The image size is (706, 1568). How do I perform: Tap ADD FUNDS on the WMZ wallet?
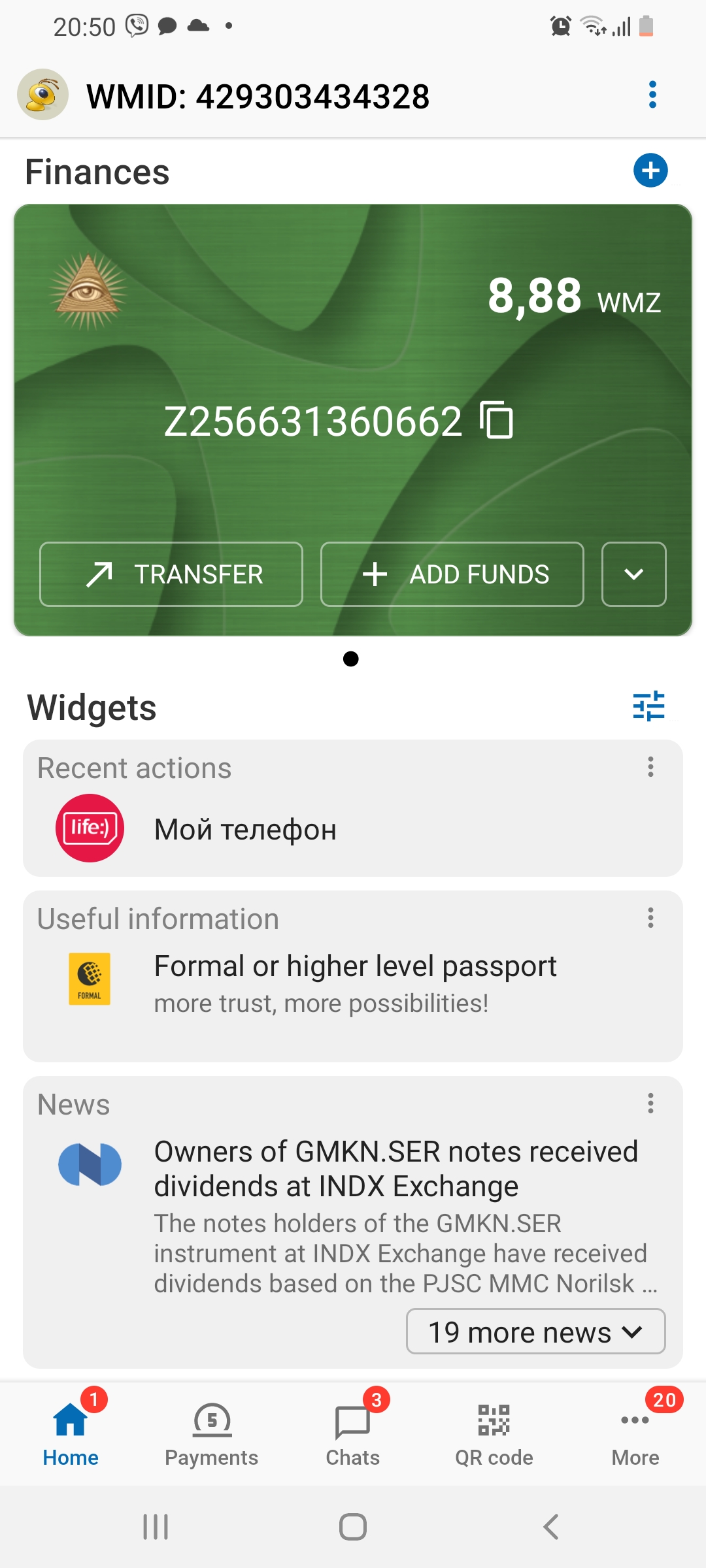tap(452, 574)
